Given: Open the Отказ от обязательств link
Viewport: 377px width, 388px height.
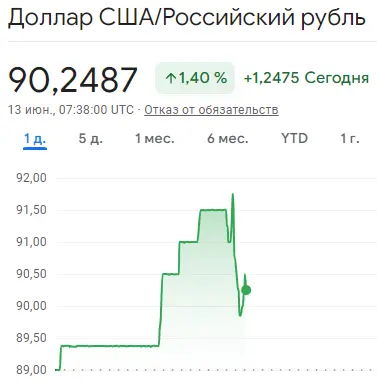Looking at the screenshot, I should (211, 110).
